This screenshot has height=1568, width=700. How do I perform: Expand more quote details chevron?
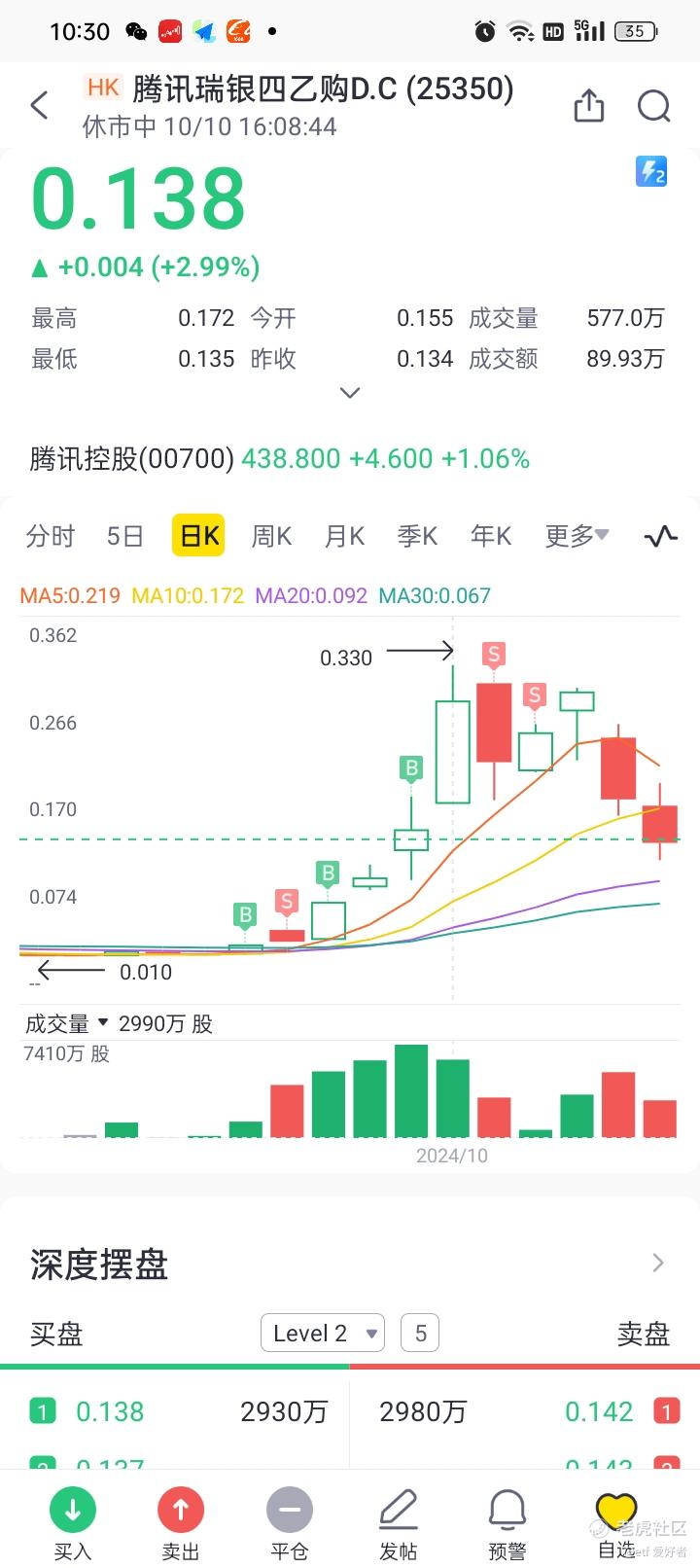(x=350, y=393)
